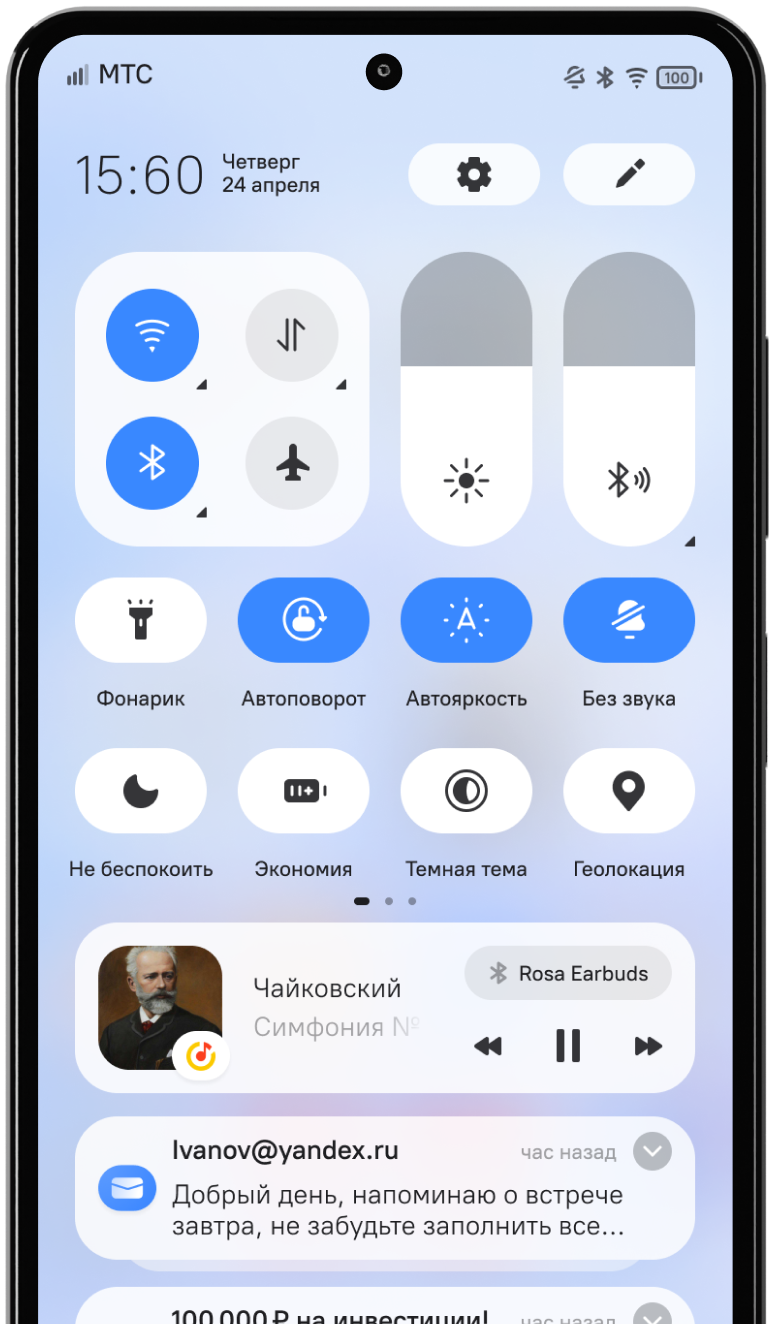Turn off Автояркость
Viewport: 780px width, 1324px height.
pos(466,620)
